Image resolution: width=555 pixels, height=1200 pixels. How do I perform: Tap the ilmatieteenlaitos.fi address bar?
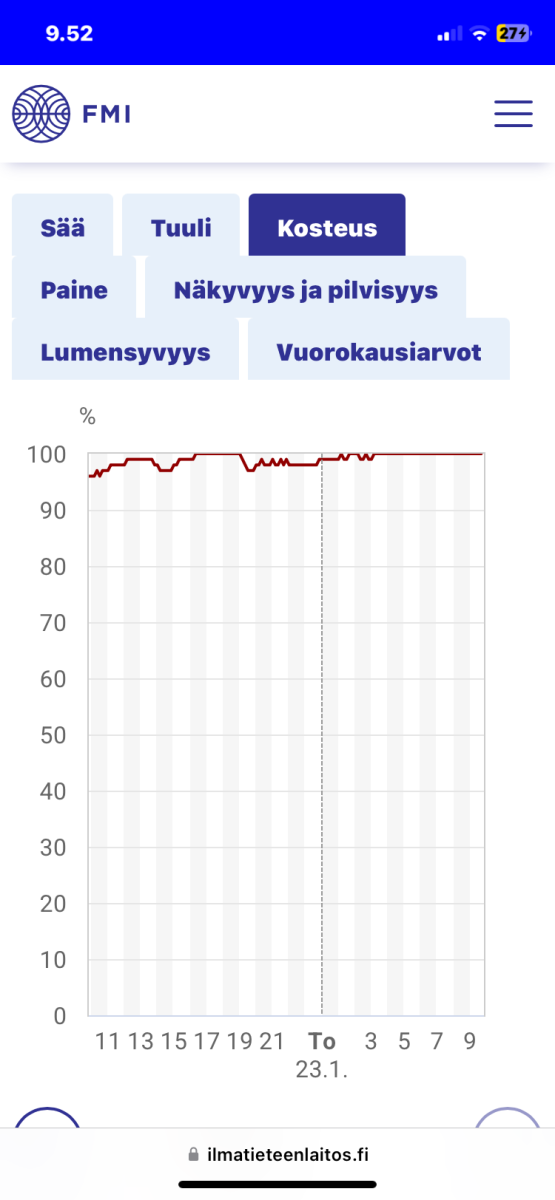point(278,1154)
